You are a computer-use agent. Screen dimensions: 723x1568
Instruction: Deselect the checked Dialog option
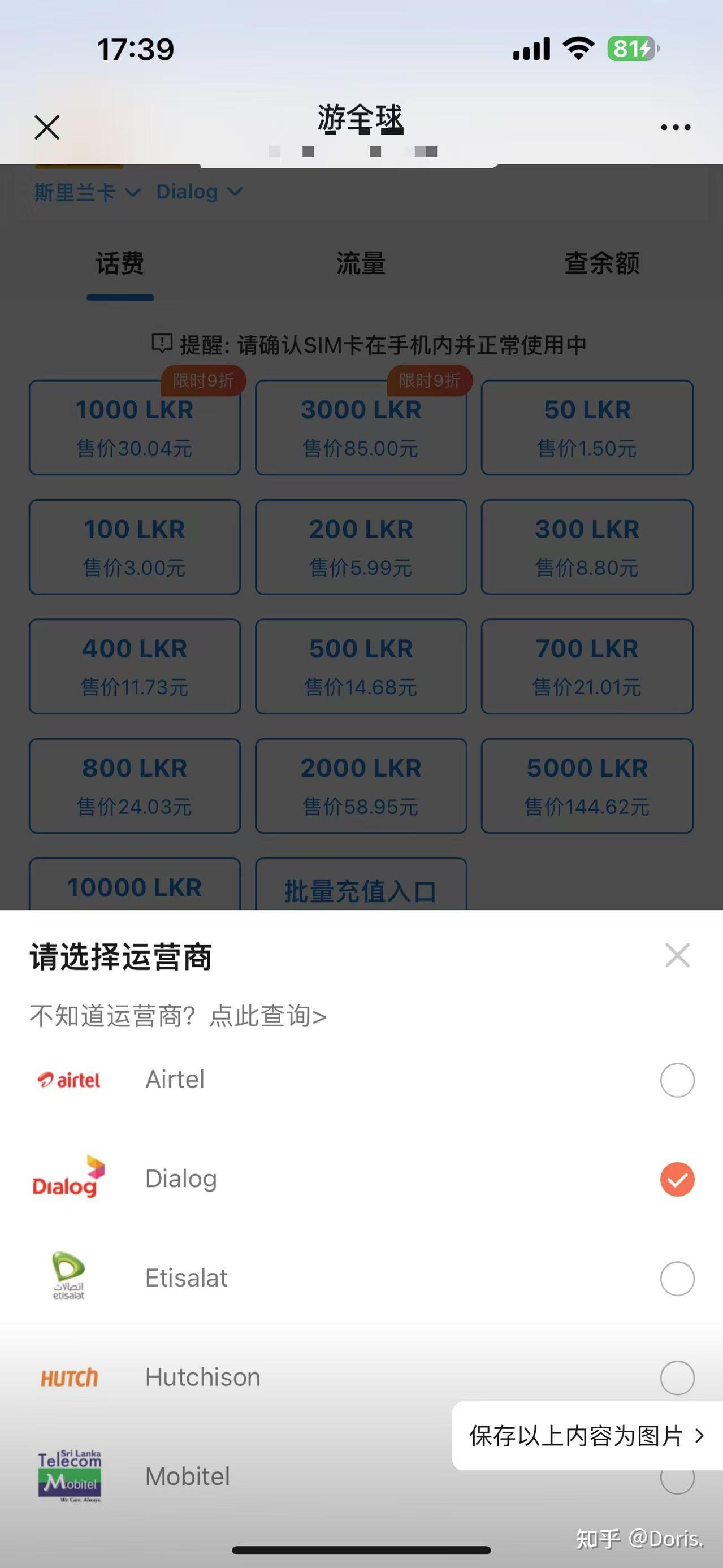coord(677,1179)
